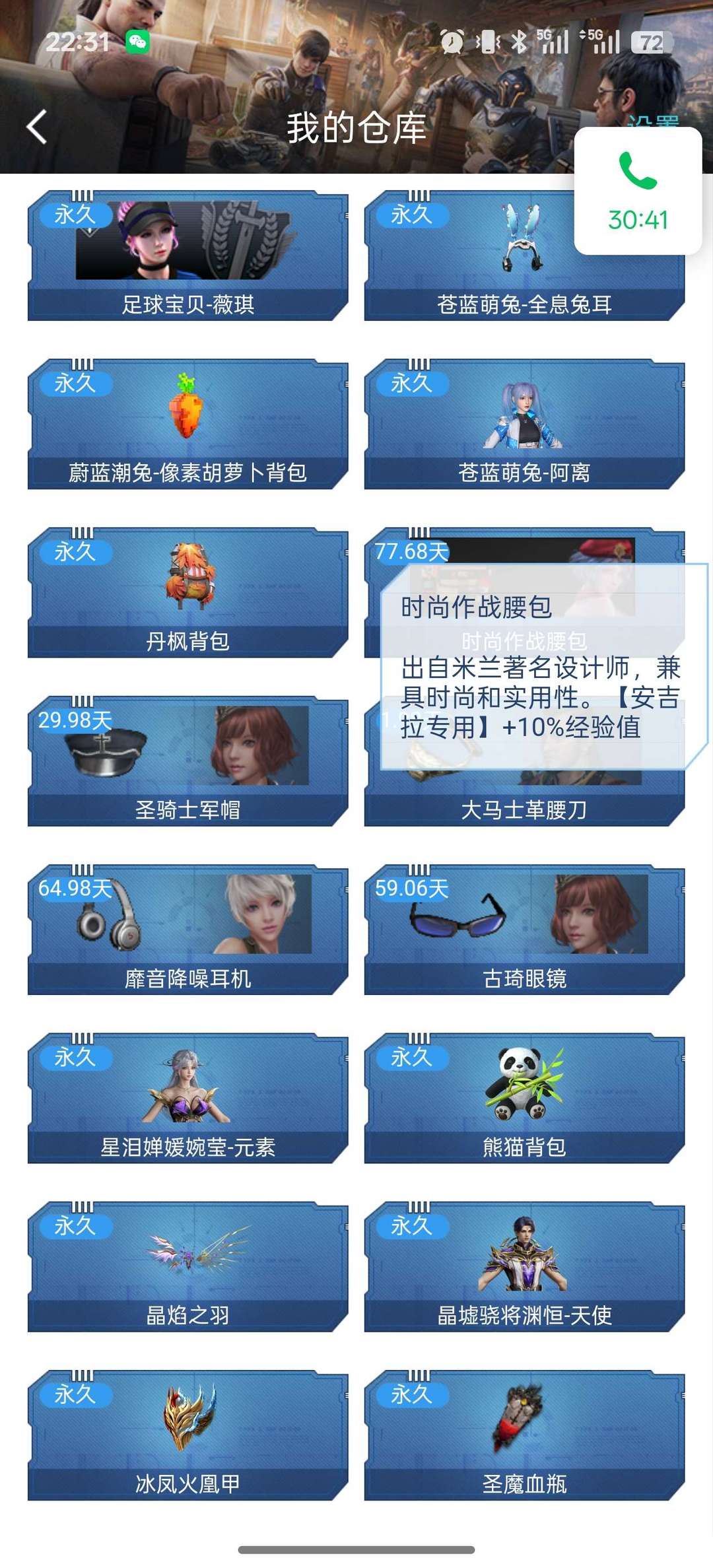Tap the 丹枫背包 item

[x=187, y=593]
